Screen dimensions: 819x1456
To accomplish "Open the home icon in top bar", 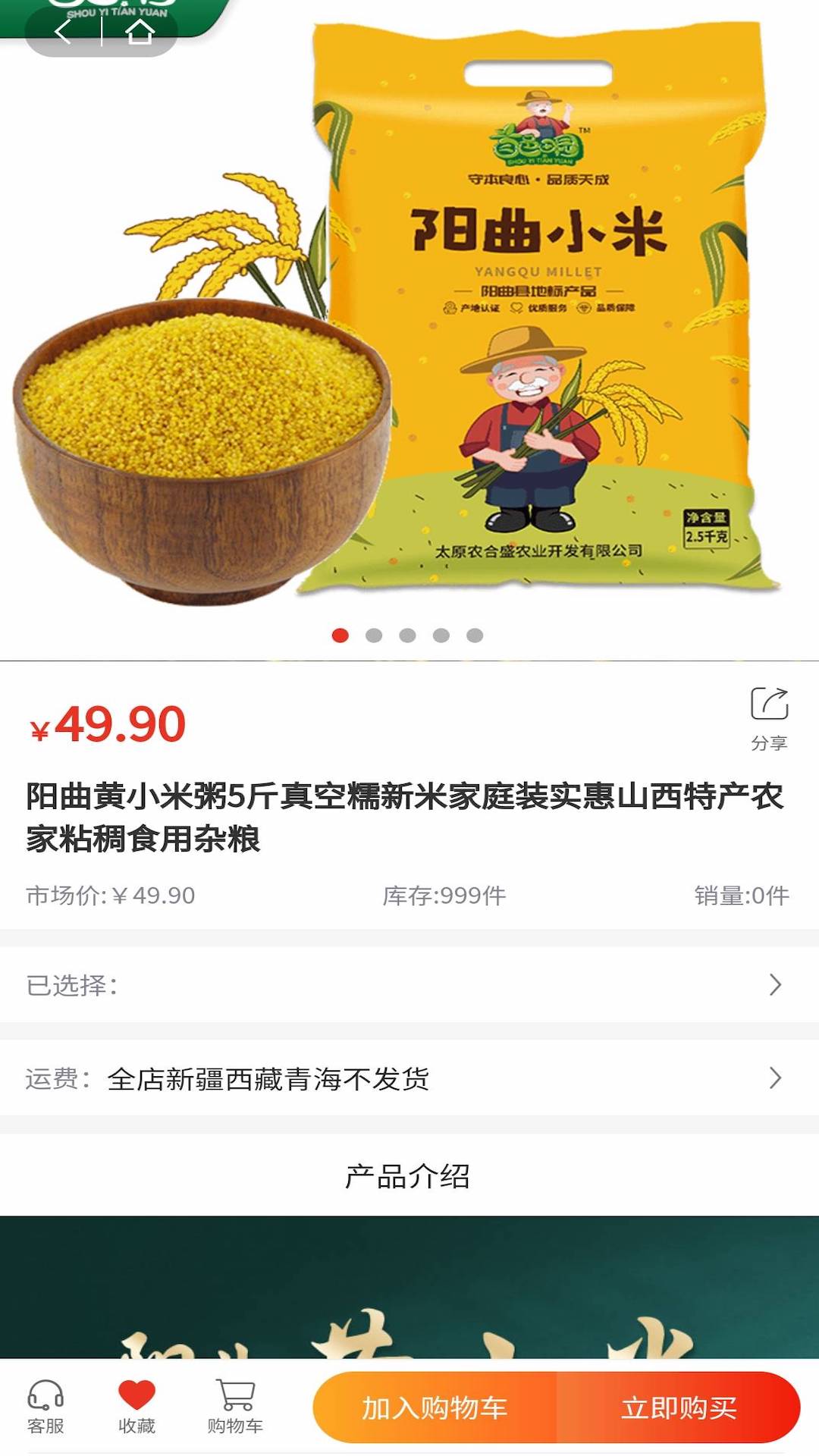I will (x=140, y=32).
